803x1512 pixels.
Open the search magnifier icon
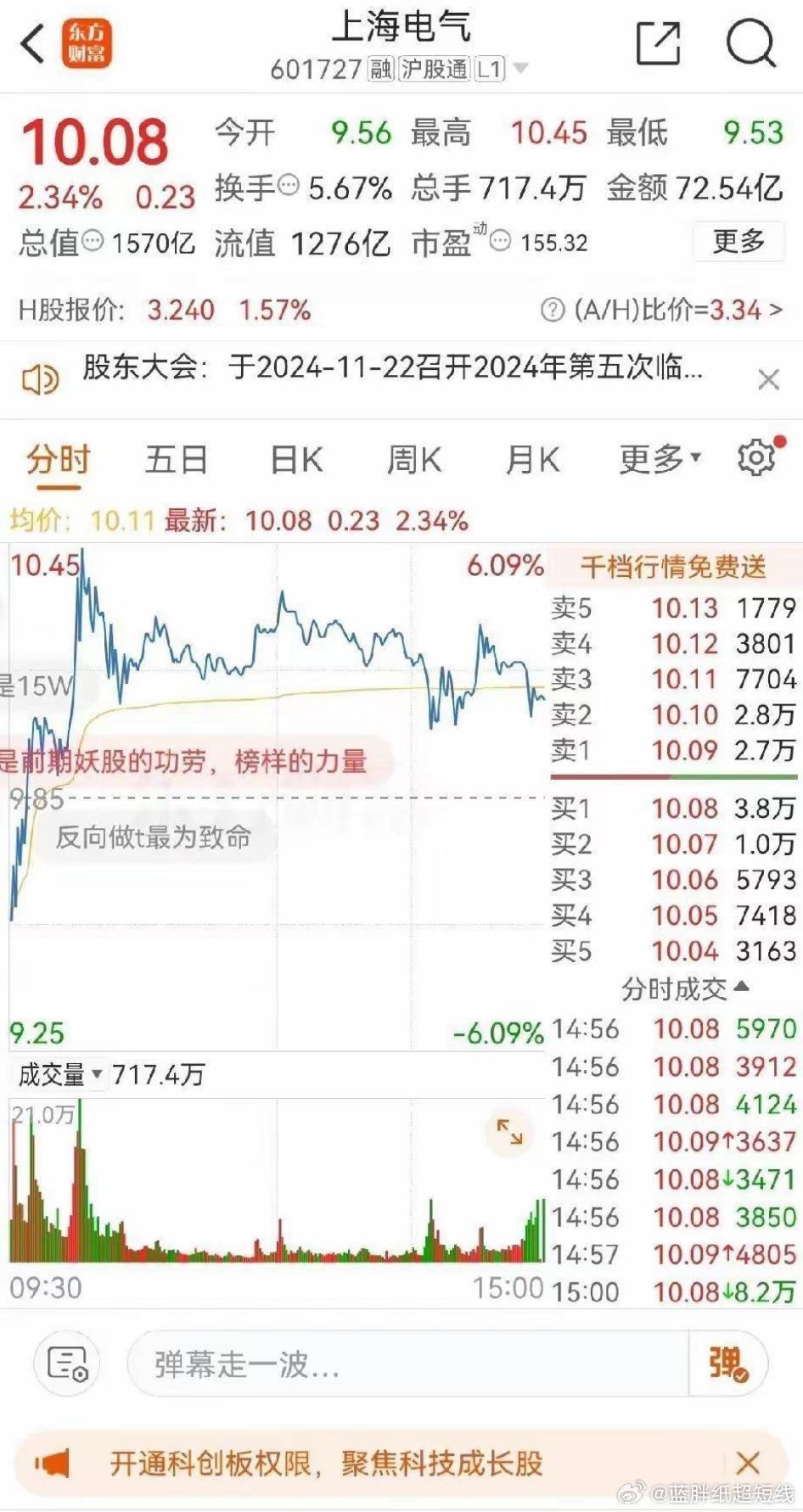(750, 44)
